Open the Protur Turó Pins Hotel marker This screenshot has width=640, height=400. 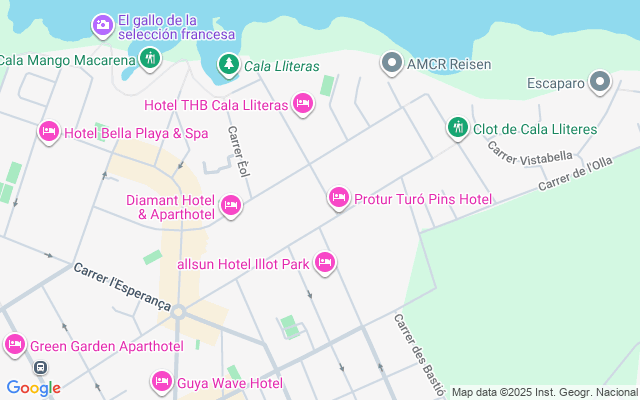[339, 198]
